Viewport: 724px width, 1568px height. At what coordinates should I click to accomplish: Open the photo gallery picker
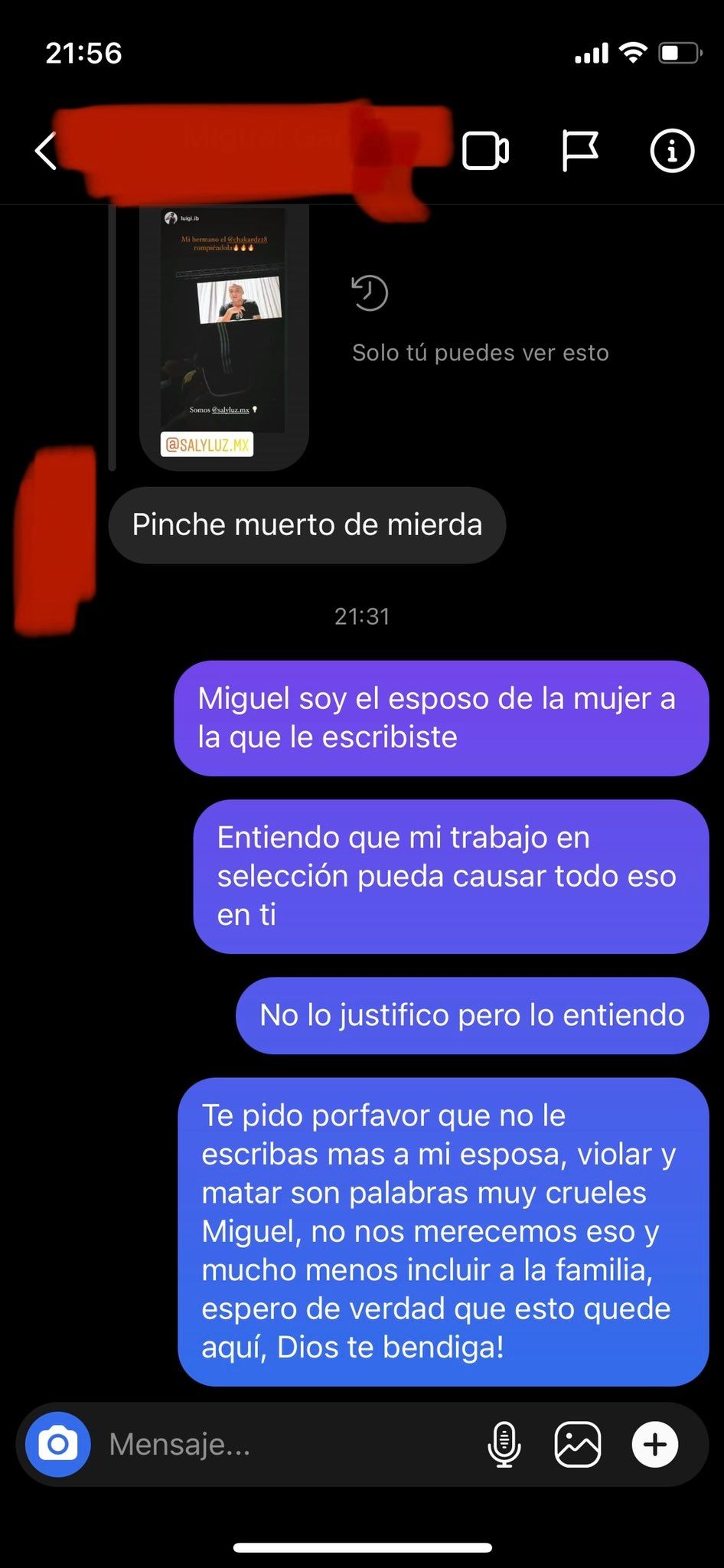click(579, 1444)
